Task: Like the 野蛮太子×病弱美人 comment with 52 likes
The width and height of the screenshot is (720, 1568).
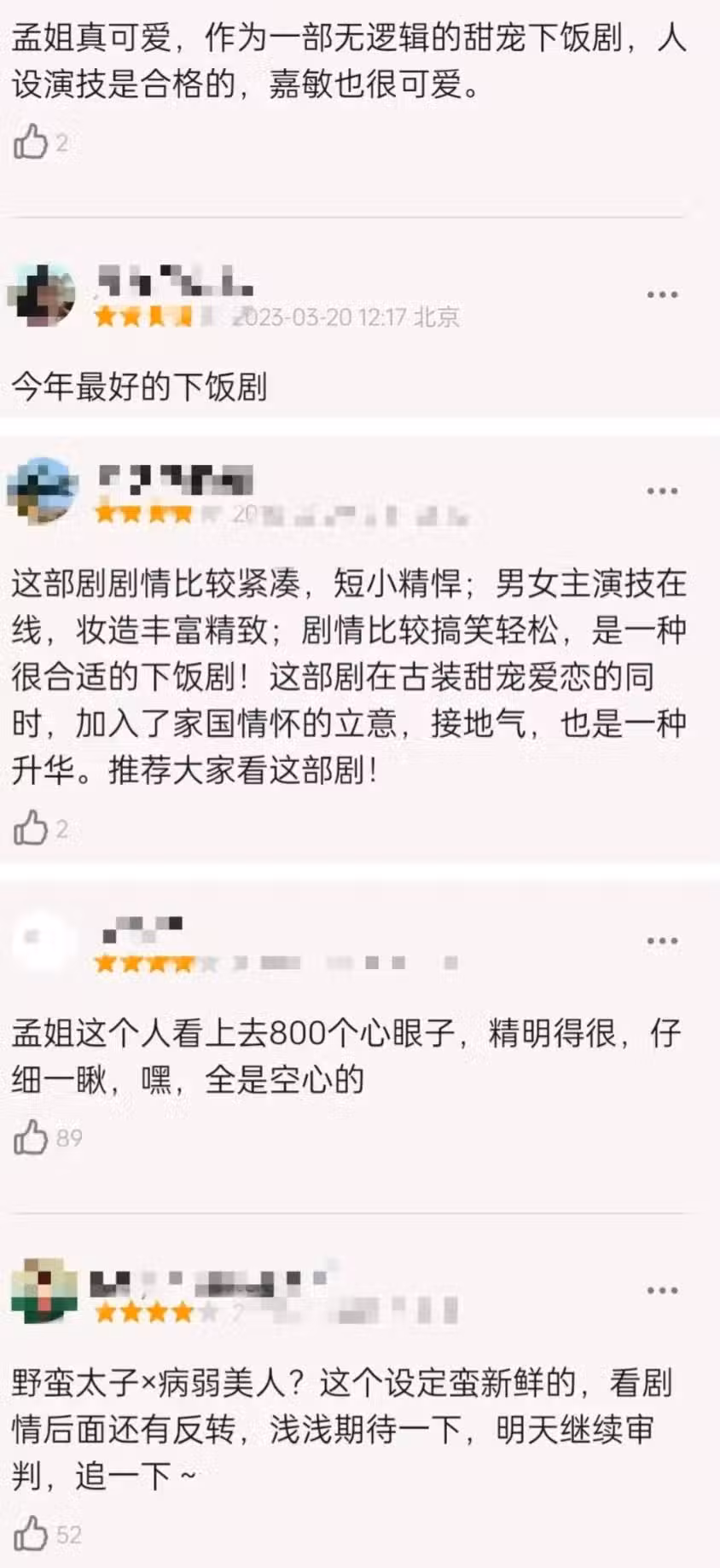Action: pyautogui.click(x=31, y=1535)
